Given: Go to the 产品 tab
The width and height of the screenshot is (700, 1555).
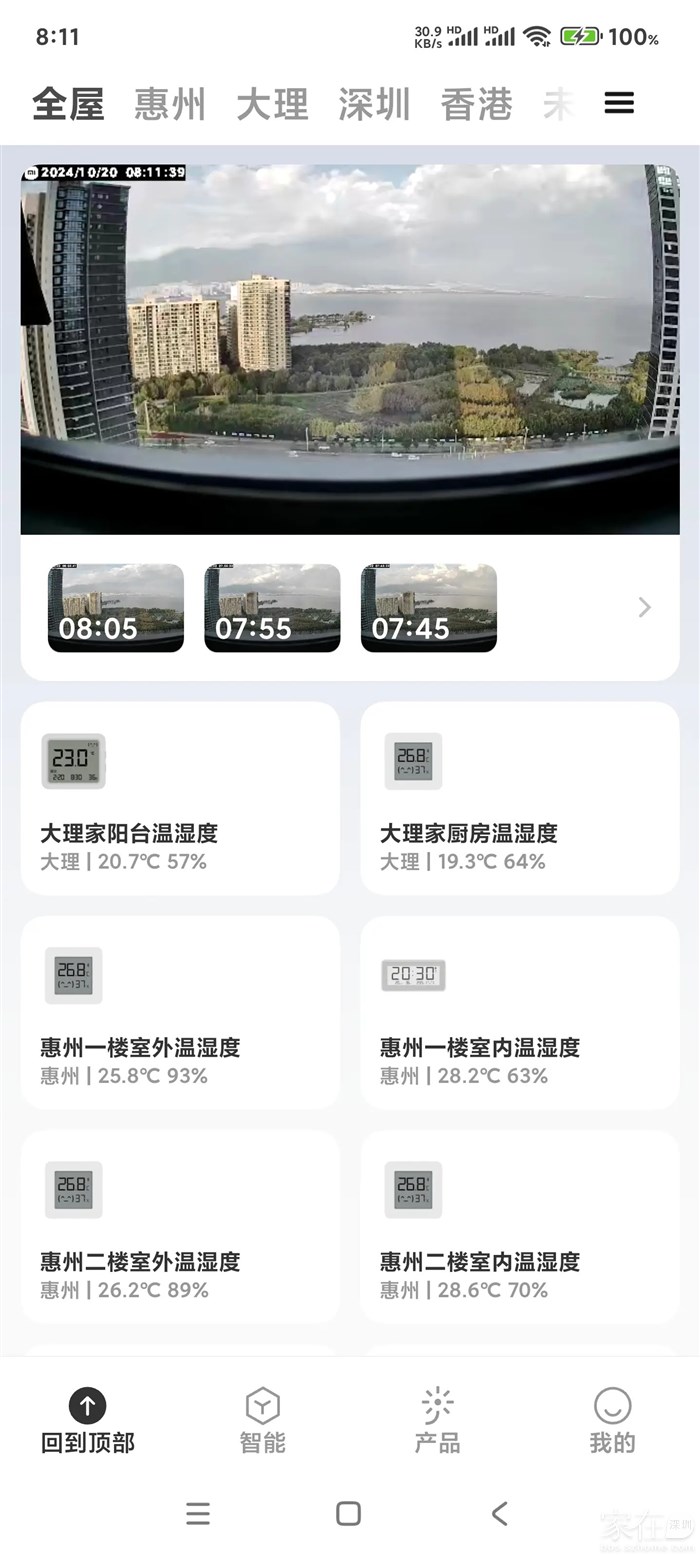Looking at the screenshot, I should 437,1420.
